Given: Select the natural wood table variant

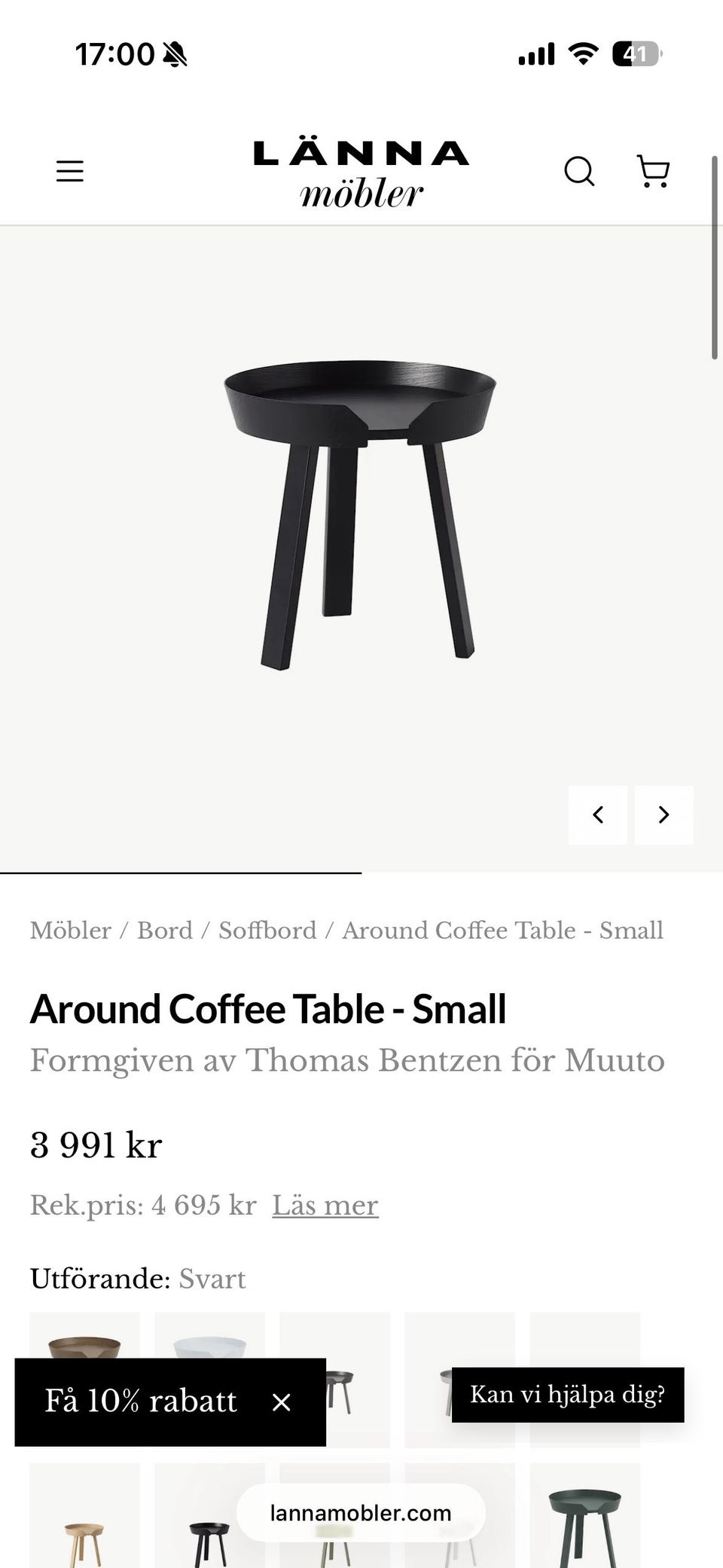Looking at the screenshot, I should click(84, 1515).
